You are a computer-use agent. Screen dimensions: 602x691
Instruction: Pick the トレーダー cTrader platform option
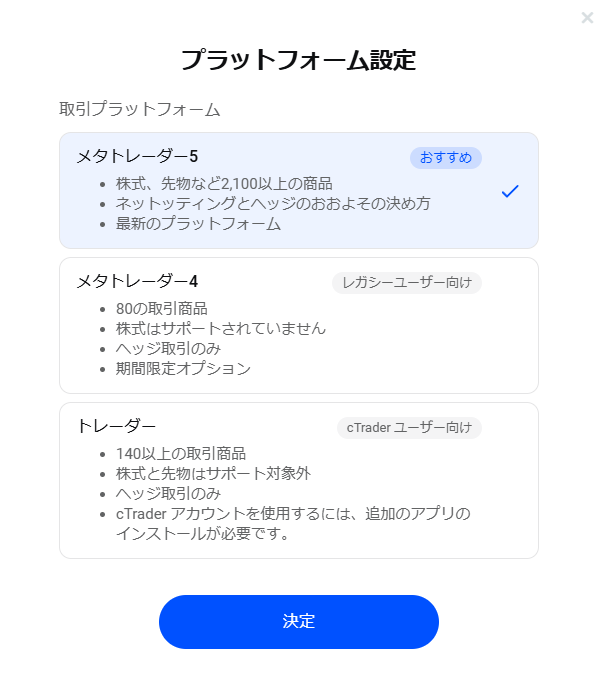tap(298, 480)
